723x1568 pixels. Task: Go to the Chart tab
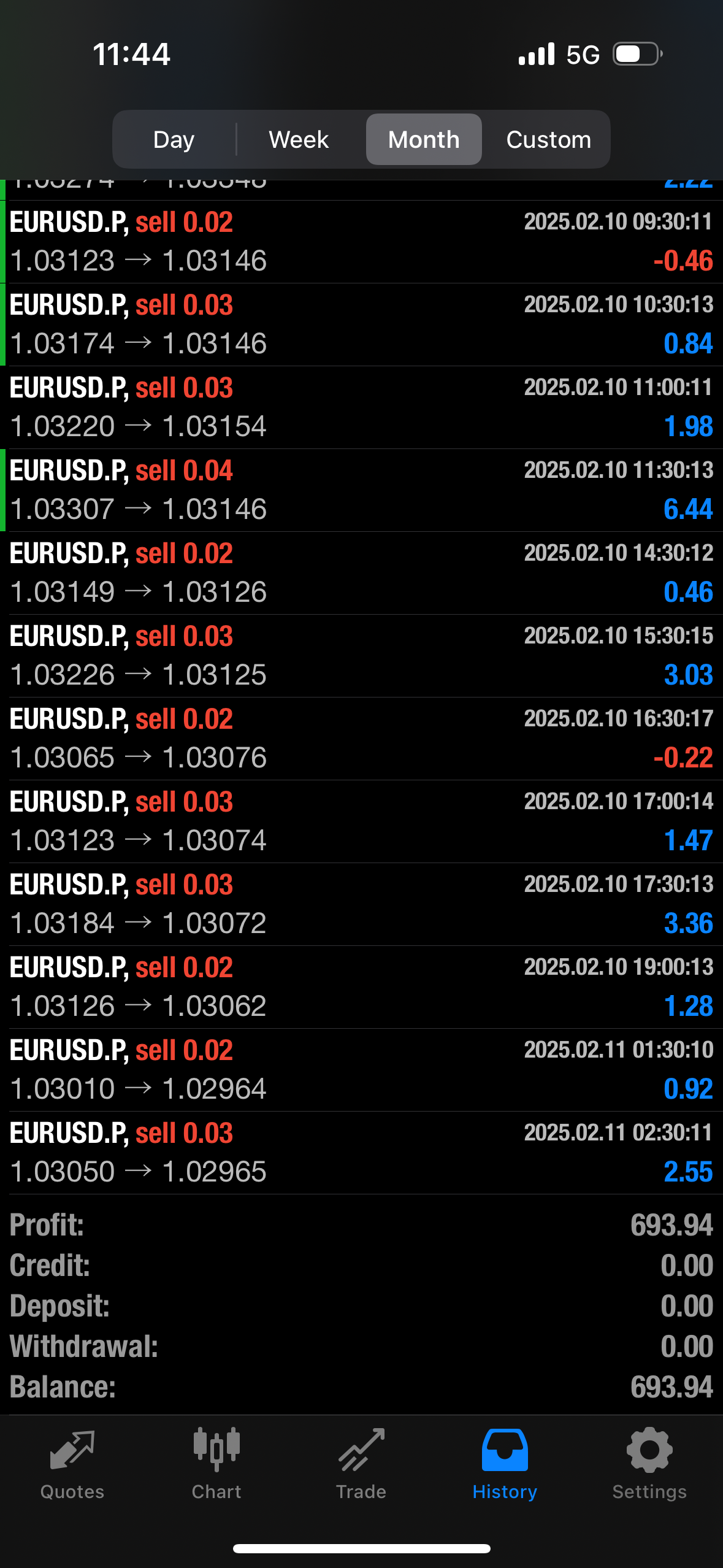coord(216,1464)
